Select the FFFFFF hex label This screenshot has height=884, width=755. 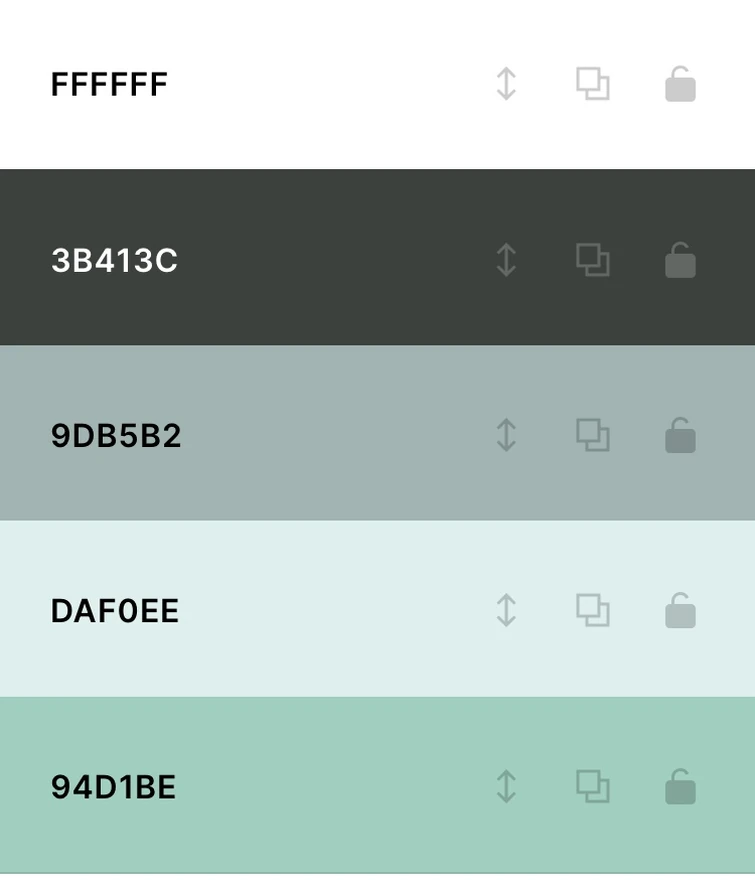108,84
